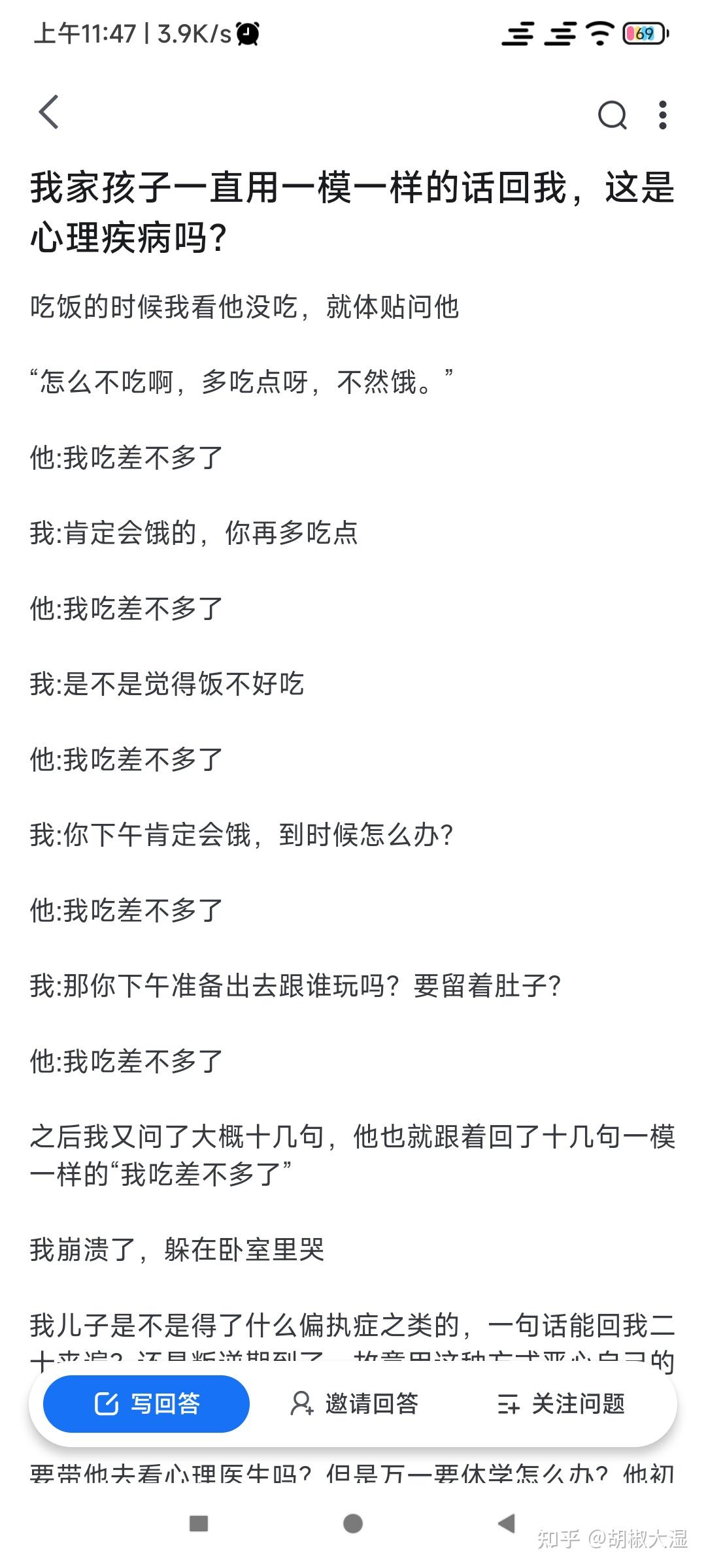Tap the system back triangle button
This screenshot has height=1568, width=706.
(507, 1524)
